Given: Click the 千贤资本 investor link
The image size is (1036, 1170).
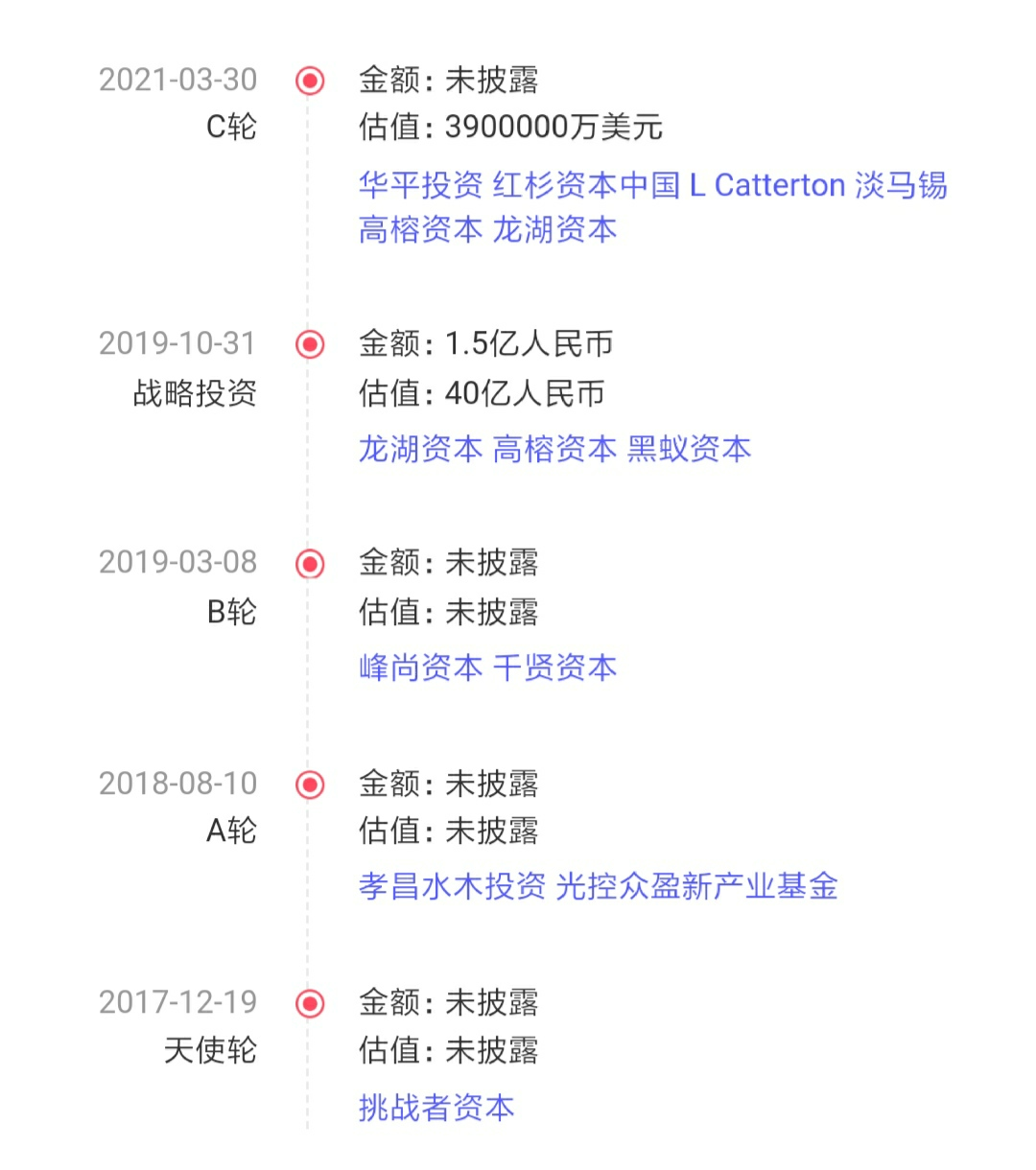Looking at the screenshot, I should point(556,668).
